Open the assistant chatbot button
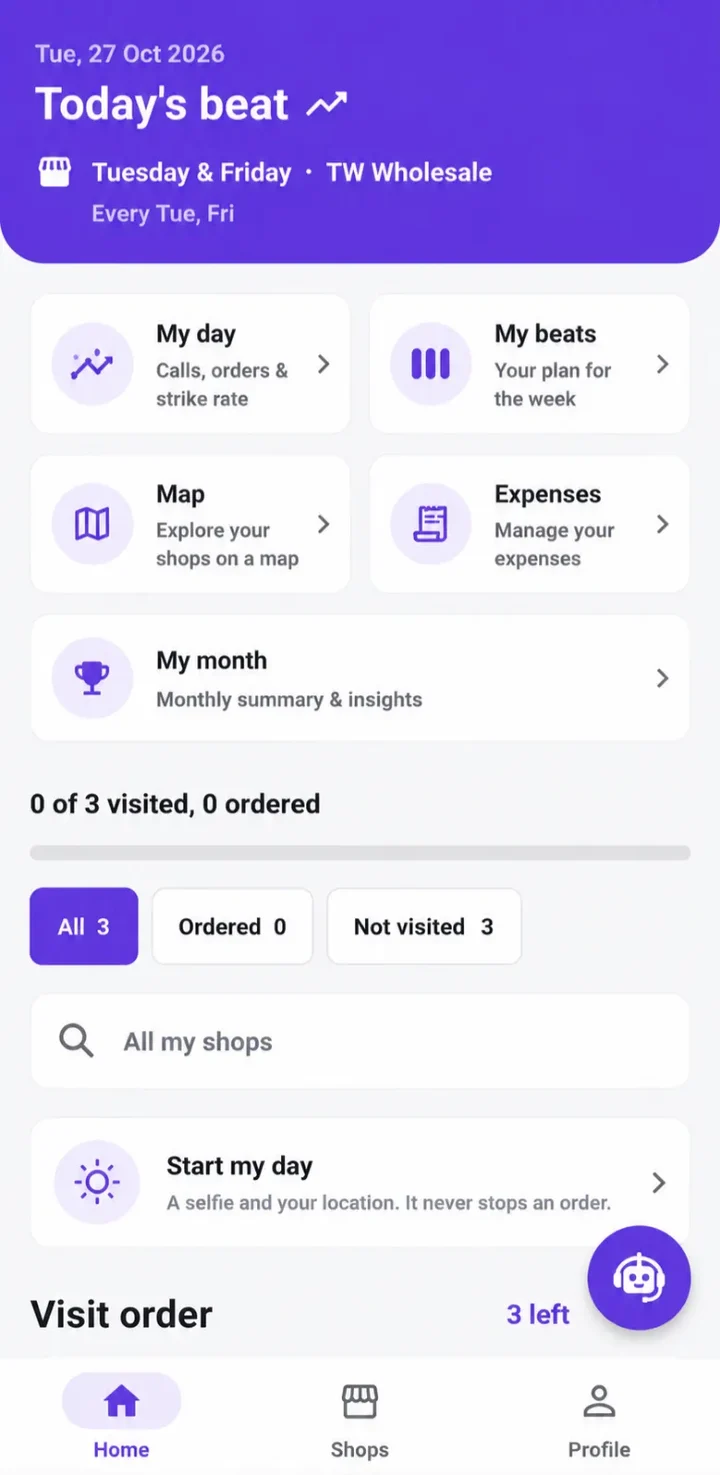Image resolution: width=720 pixels, height=1475 pixels. pos(639,1278)
